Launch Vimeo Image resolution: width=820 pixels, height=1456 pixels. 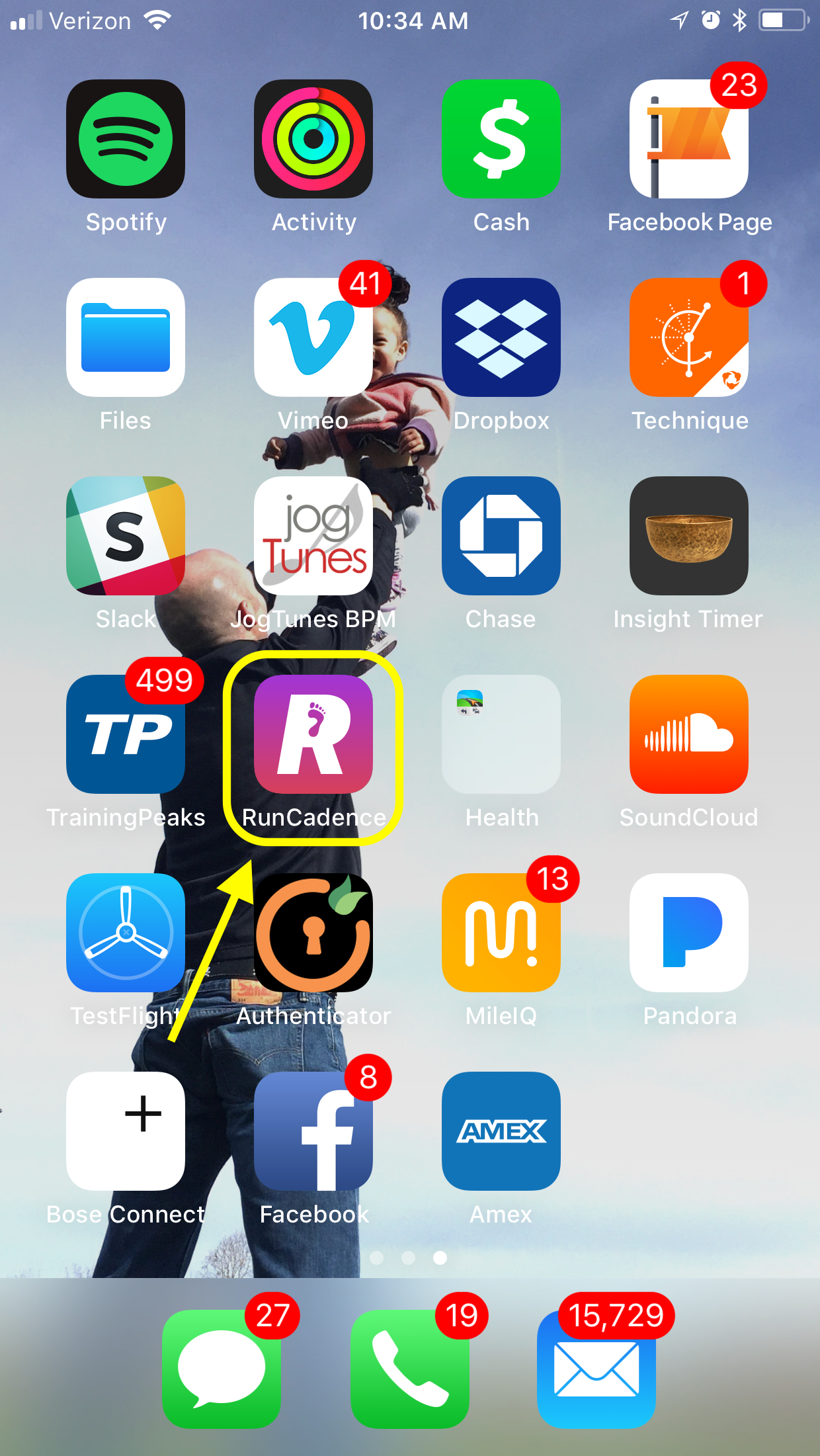tap(313, 337)
